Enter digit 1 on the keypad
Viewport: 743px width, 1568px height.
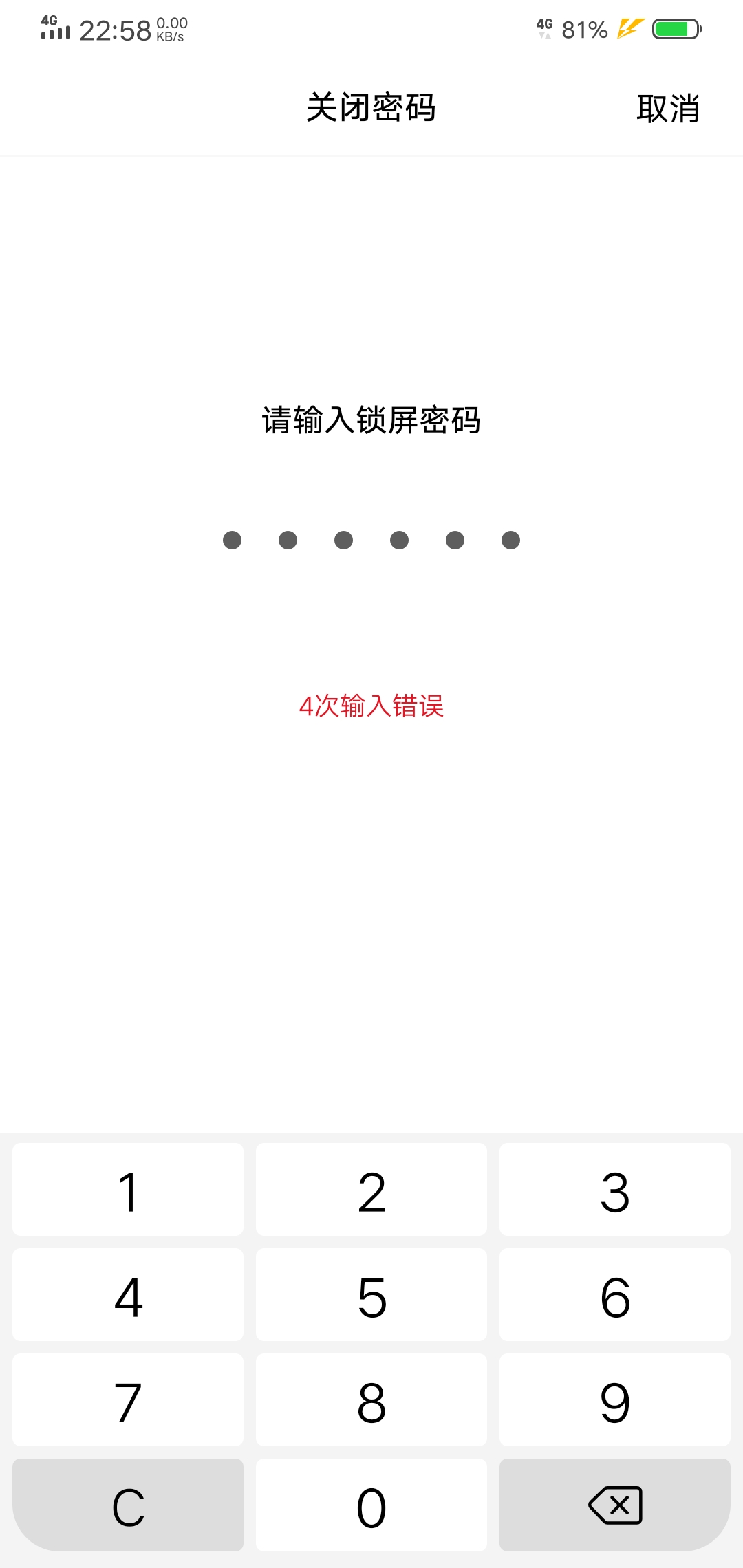pyautogui.click(x=128, y=1190)
